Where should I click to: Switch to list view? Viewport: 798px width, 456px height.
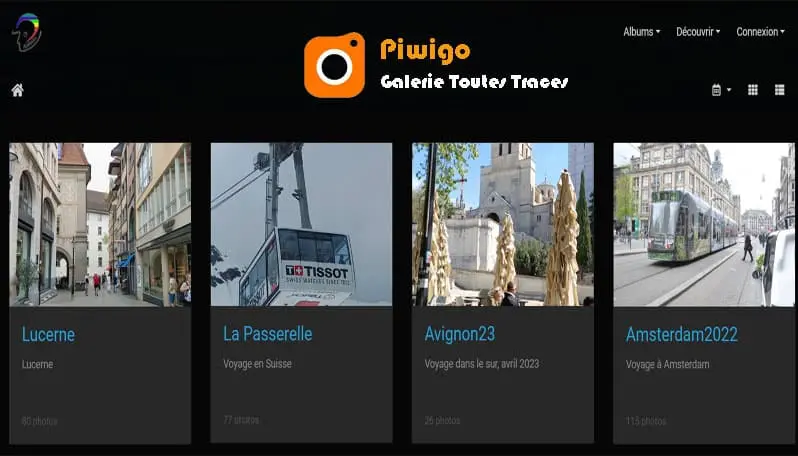click(x=779, y=90)
